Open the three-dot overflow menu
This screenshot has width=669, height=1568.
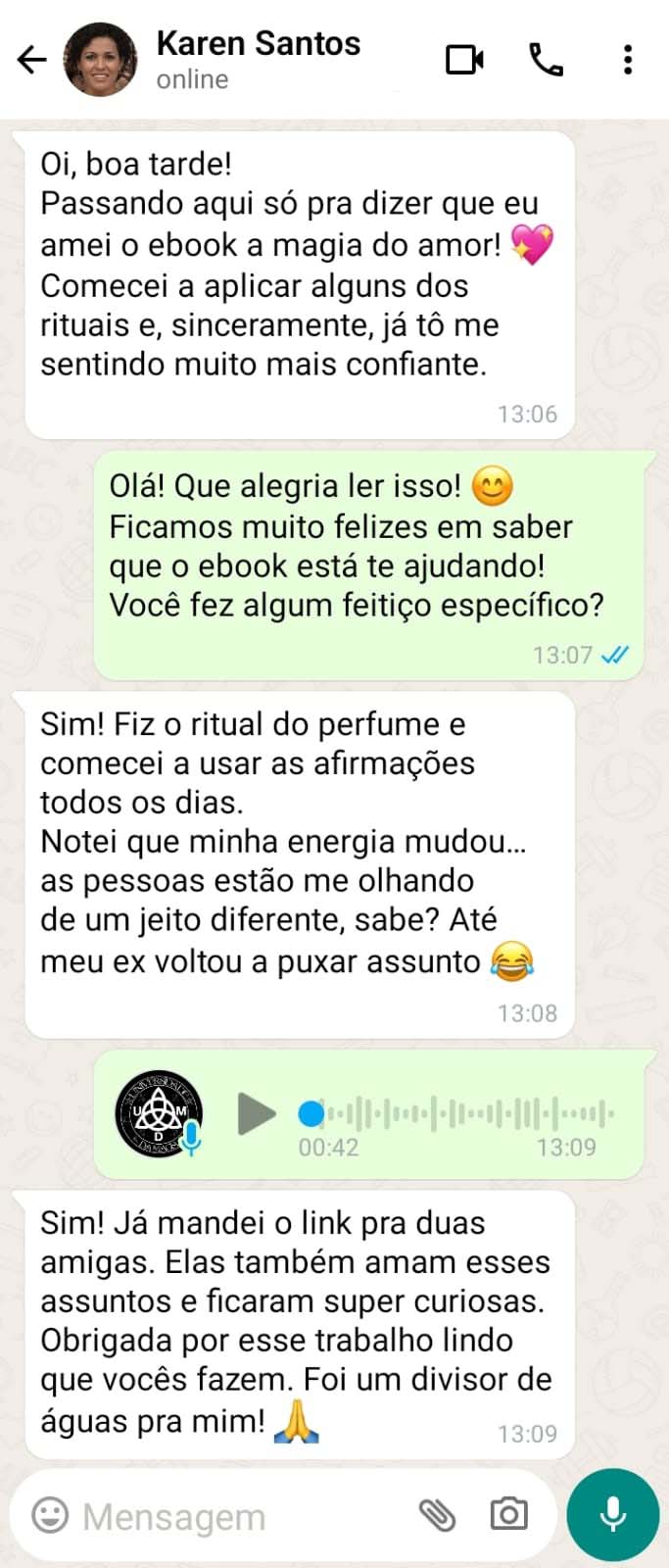pos(628,61)
